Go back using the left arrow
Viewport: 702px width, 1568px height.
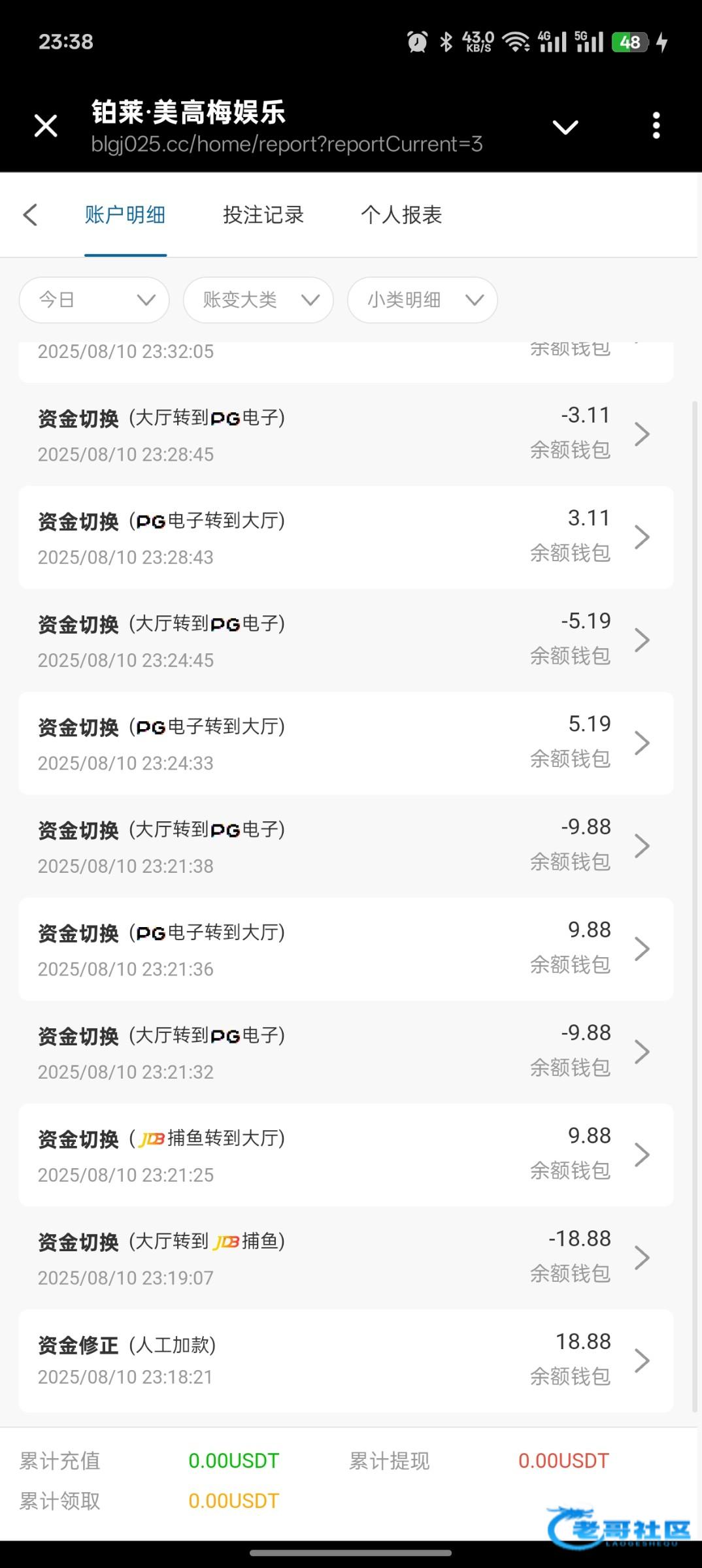pos(30,215)
